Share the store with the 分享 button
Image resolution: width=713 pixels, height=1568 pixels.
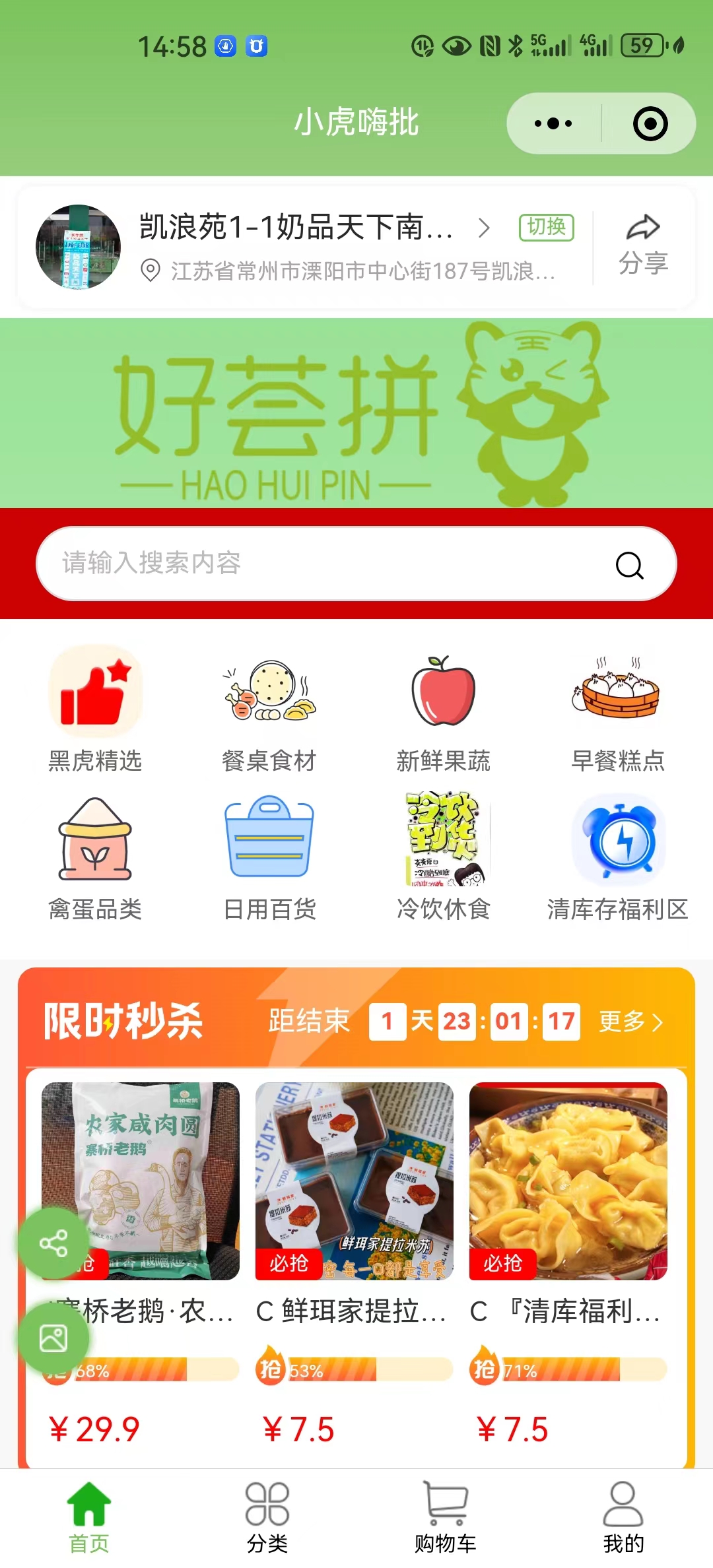coord(643,246)
